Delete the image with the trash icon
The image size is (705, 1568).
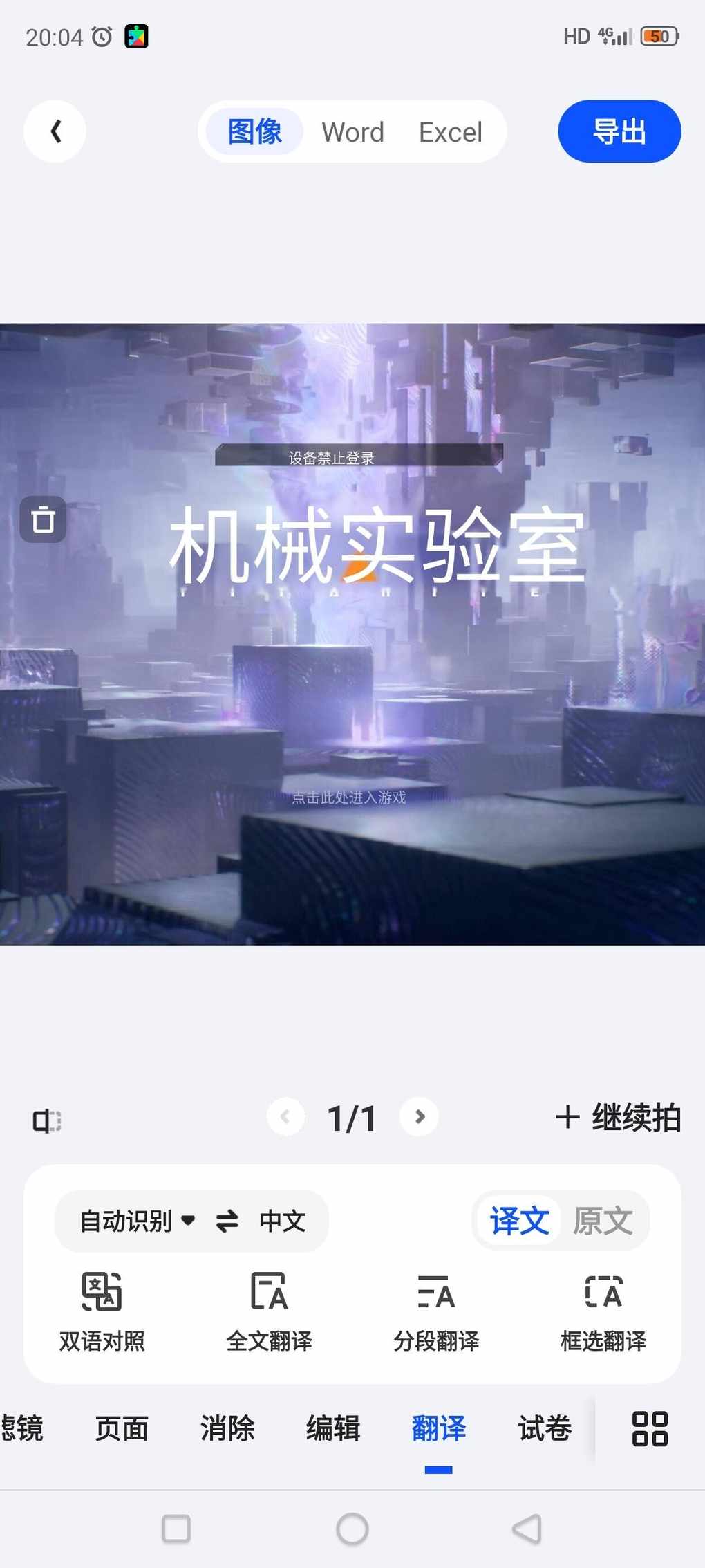point(44,519)
